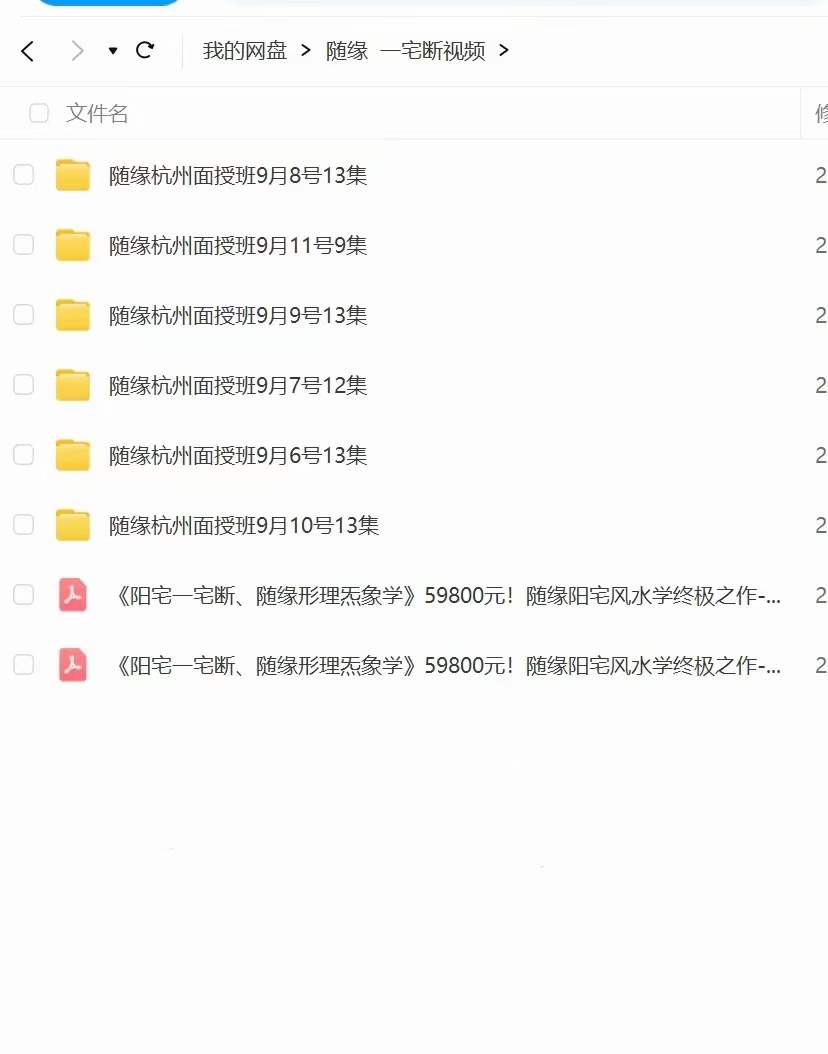Image resolution: width=828 pixels, height=1054 pixels.
Task: Check the box for 9月7号12集 folder
Action: pyautogui.click(x=23, y=384)
